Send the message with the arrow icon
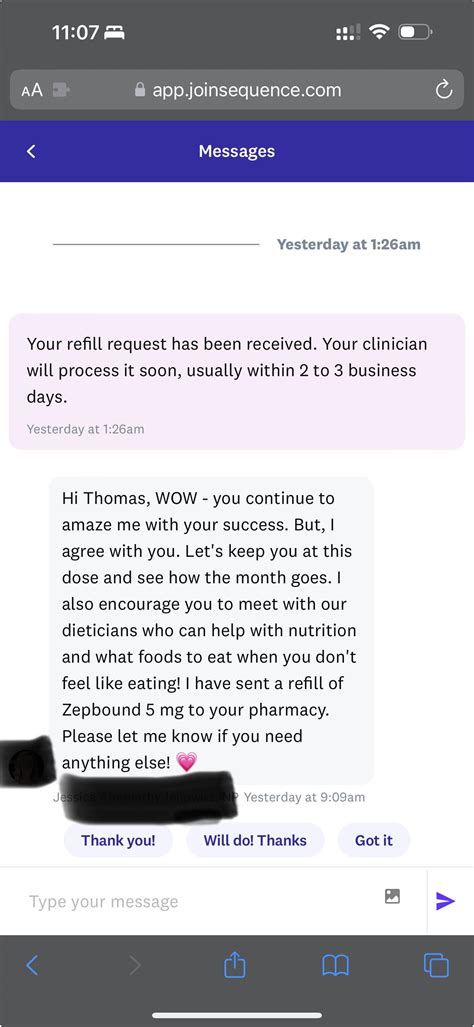This screenshot has width=474, height=1027. click(x=445, y=901)
